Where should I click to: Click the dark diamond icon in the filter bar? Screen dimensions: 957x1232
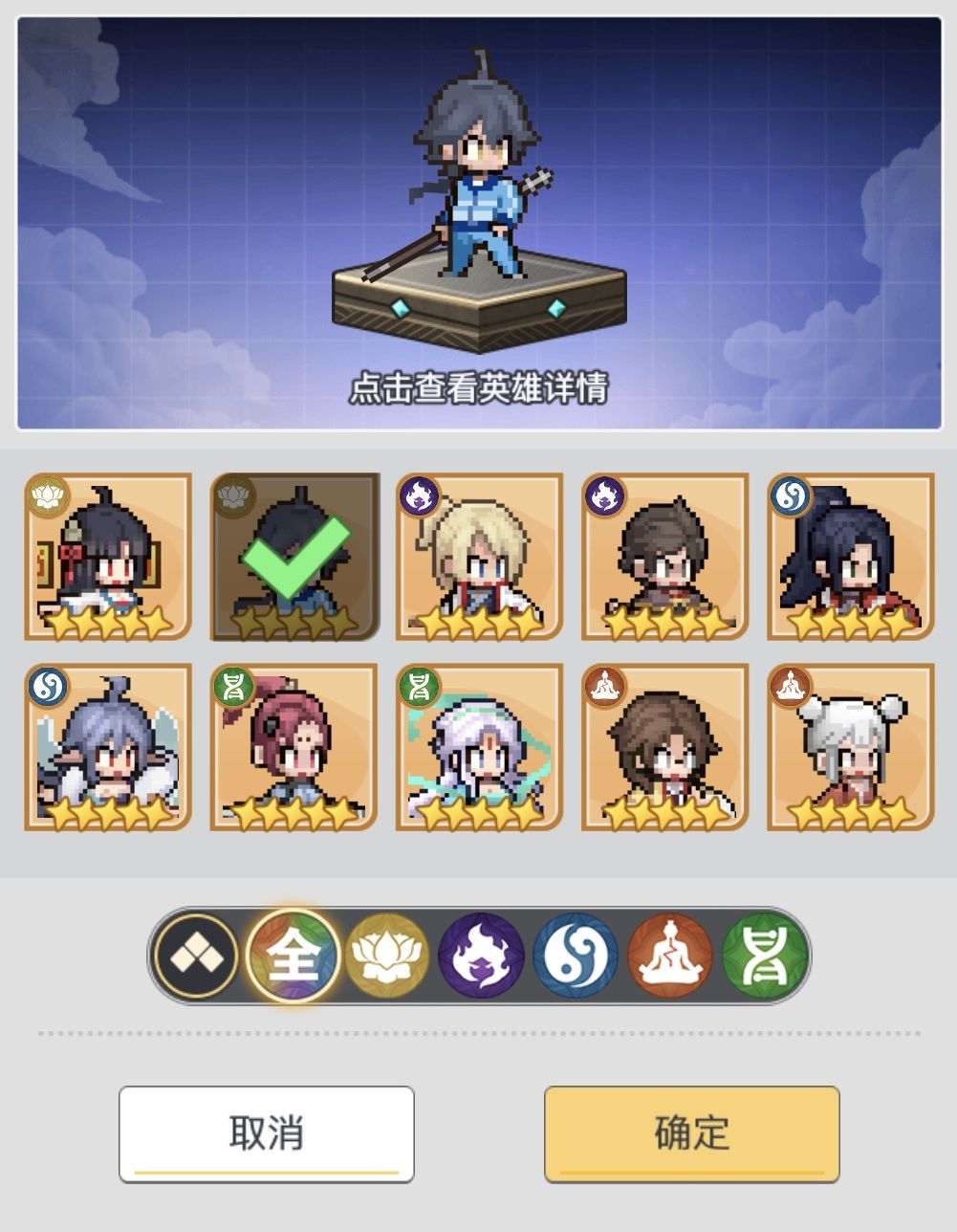tap(197, 957)
